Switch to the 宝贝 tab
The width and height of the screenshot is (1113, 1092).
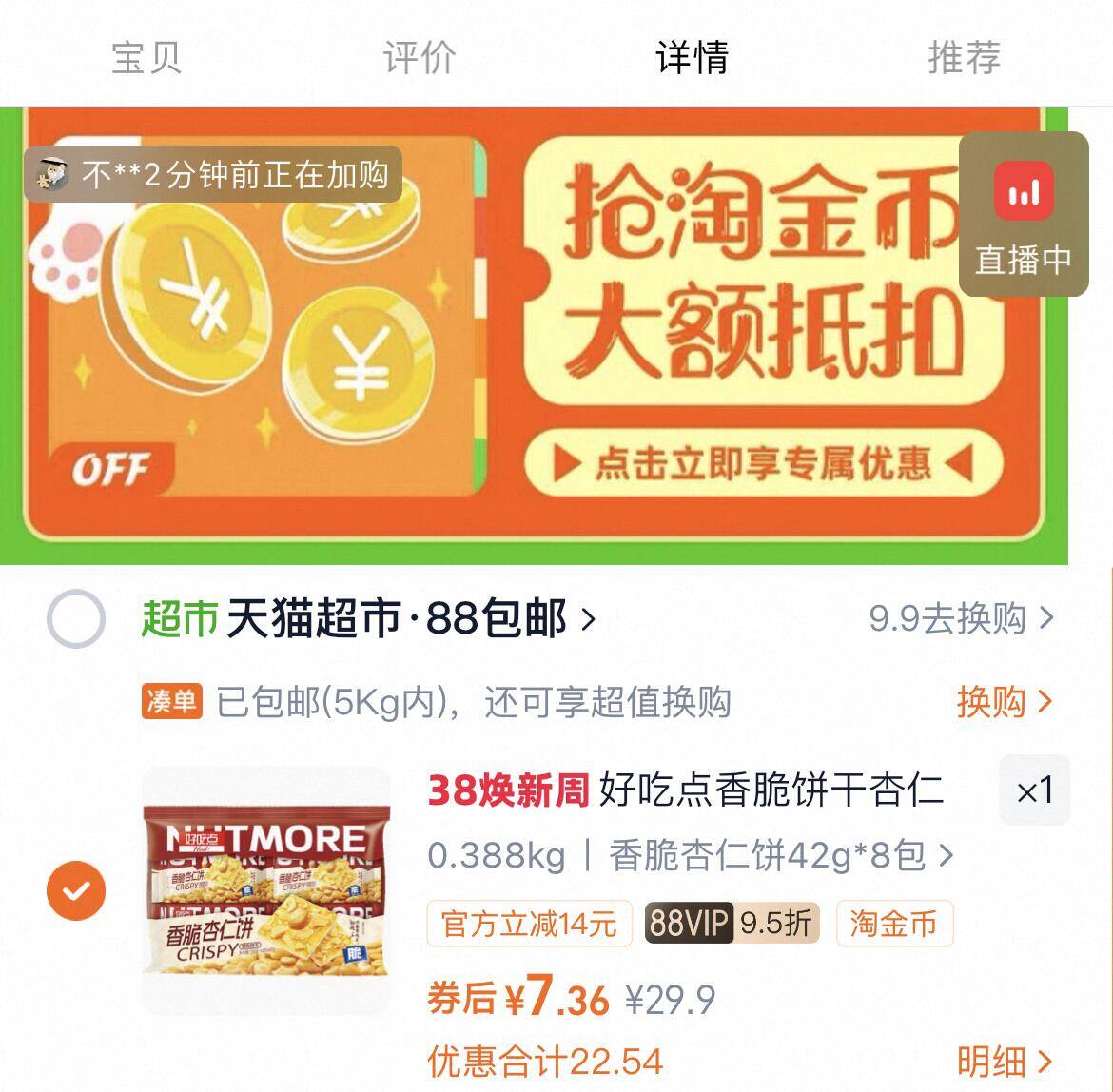[146, 57]
